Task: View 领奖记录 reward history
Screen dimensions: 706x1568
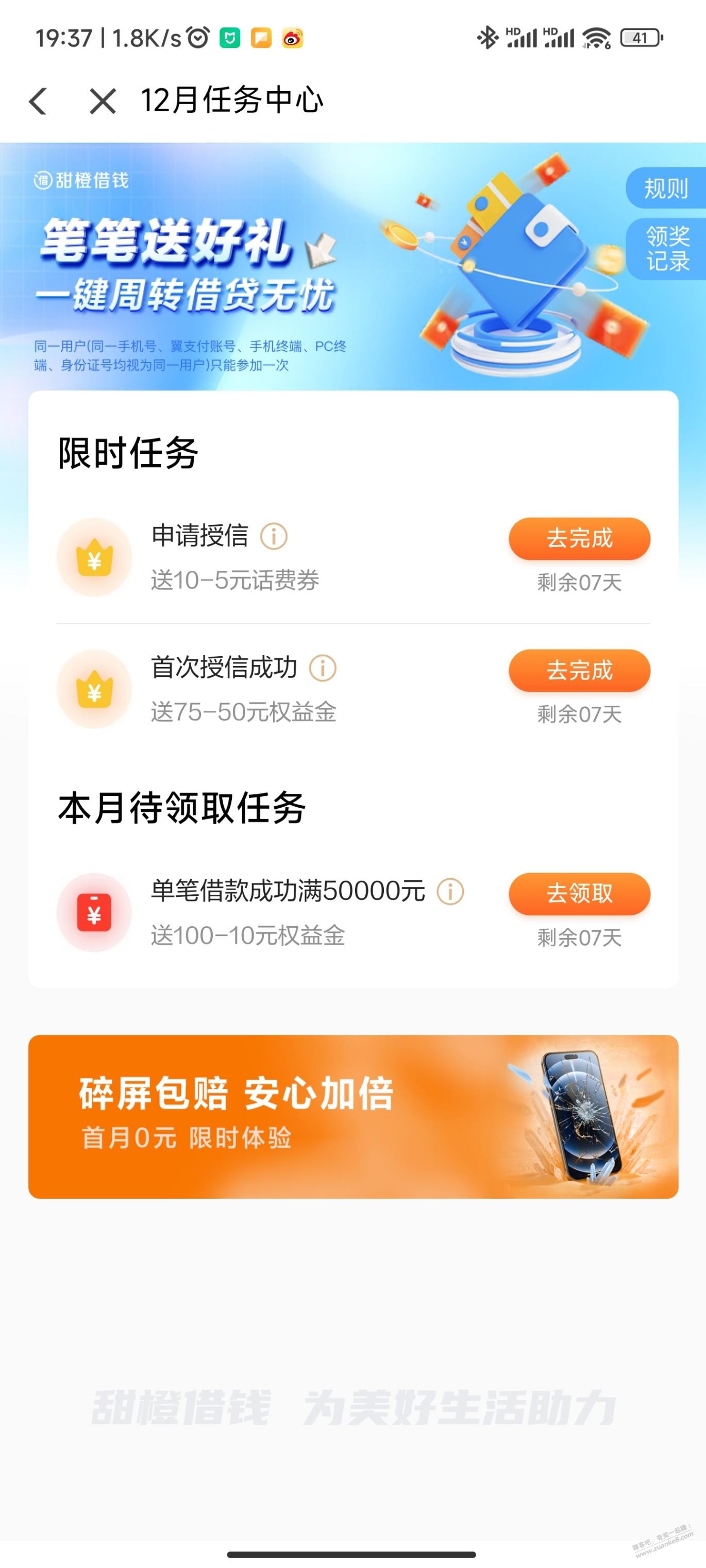Action: pos(667,248)
